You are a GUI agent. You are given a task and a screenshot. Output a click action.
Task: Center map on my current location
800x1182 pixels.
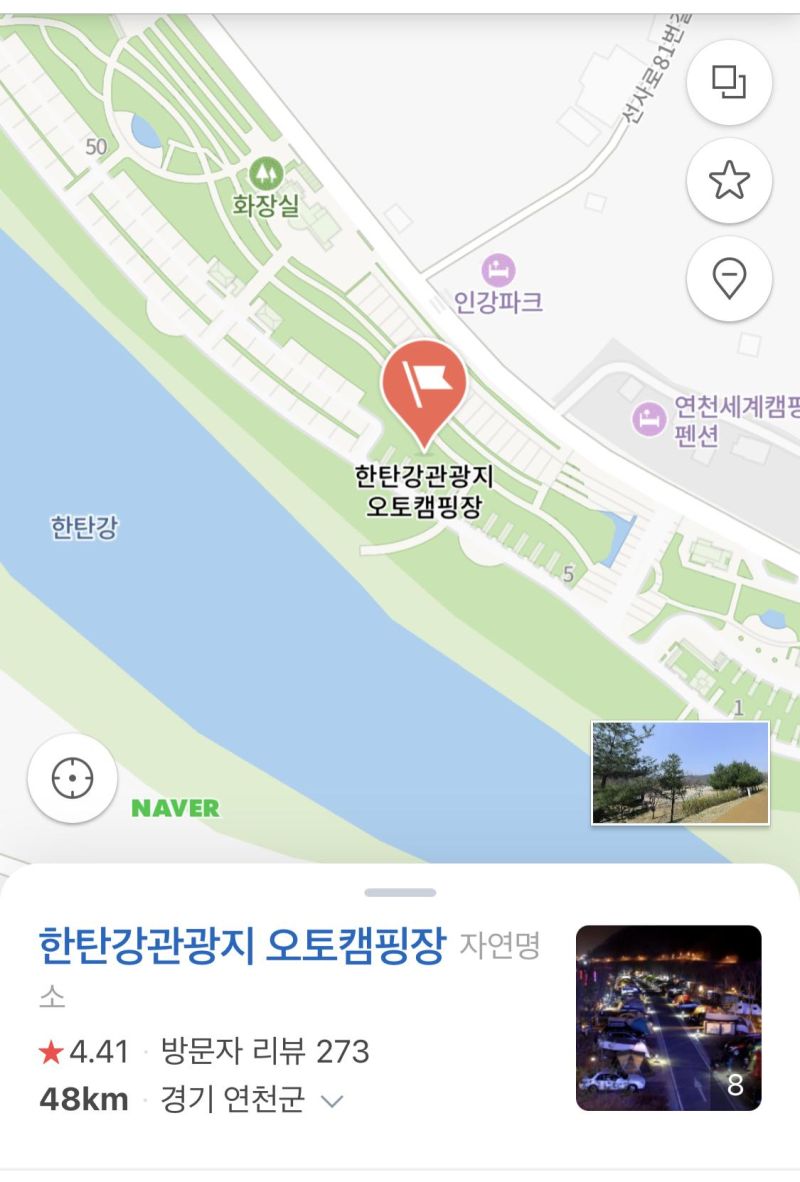(73, 778)
